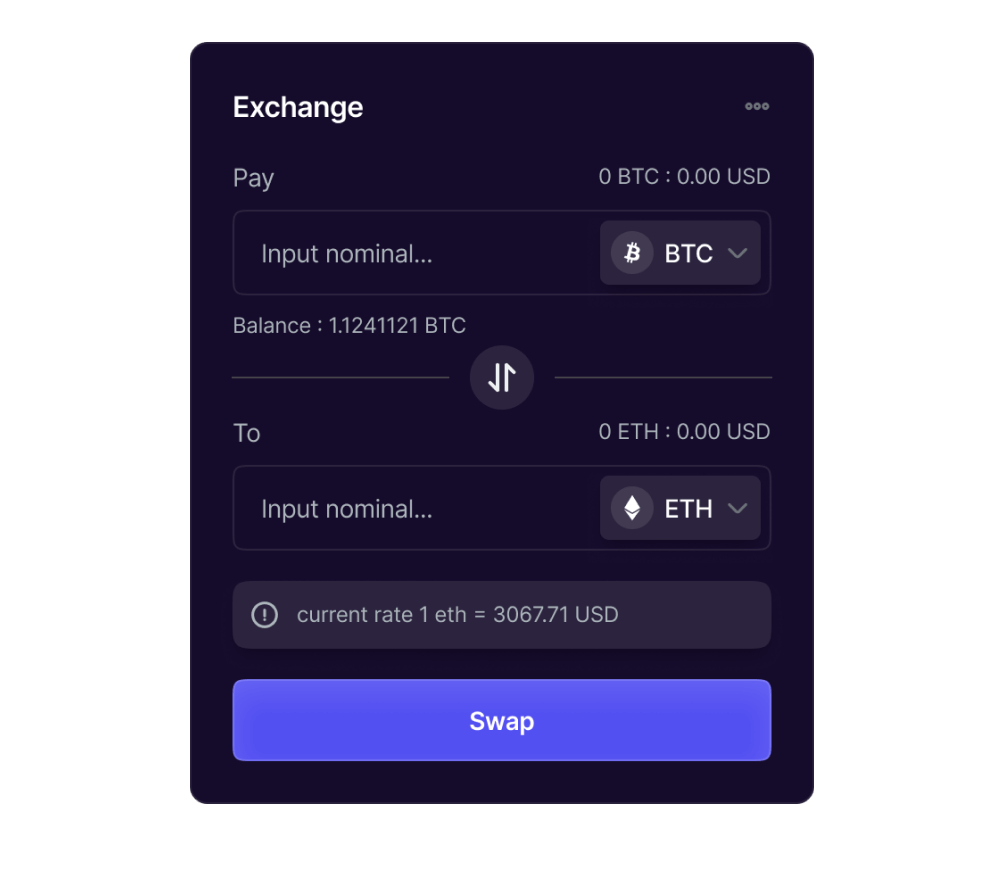Open the Exchange options menu

click(x=757, y=106)
